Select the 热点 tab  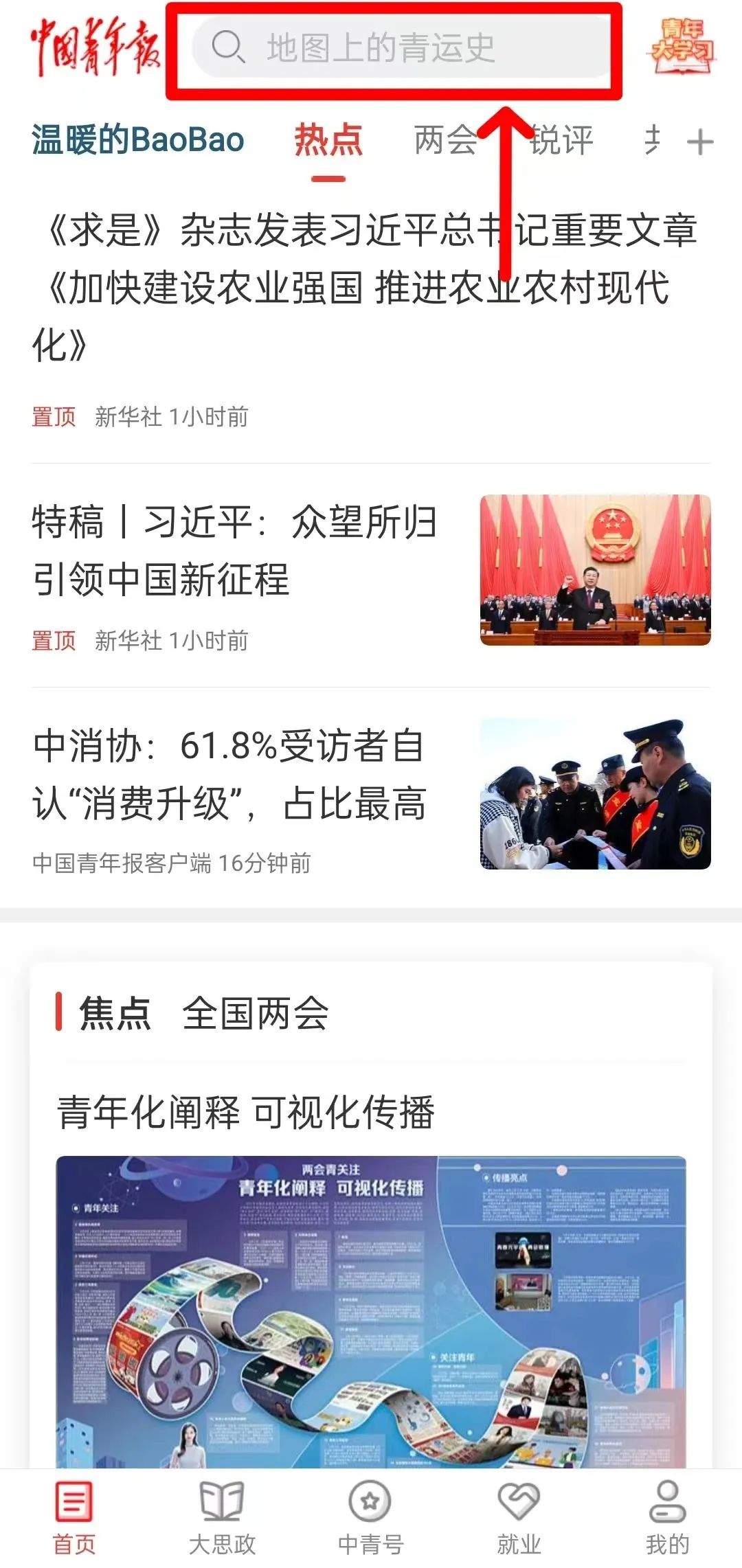(x=328, y=140)
